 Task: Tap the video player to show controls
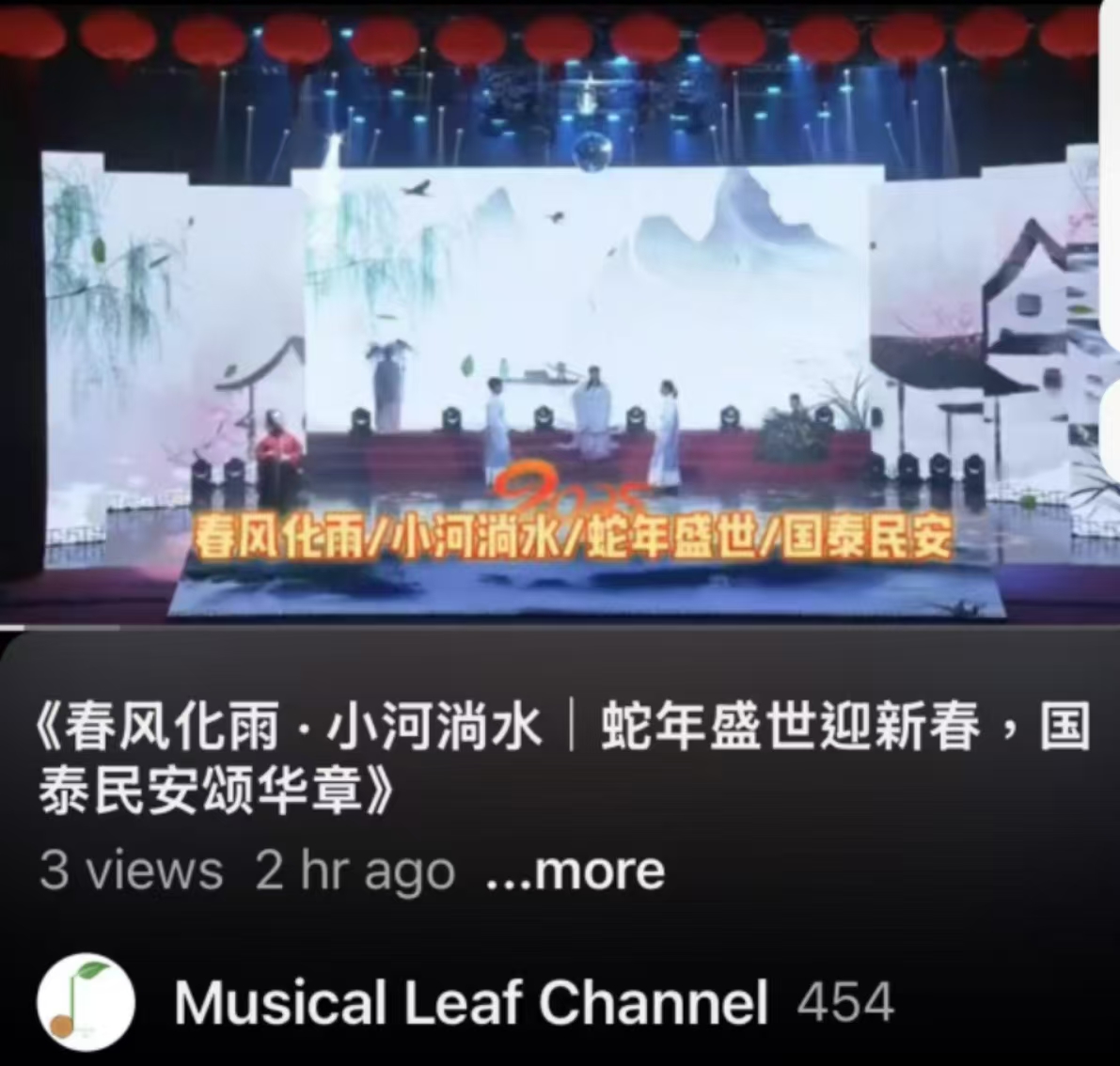[560, 310]
